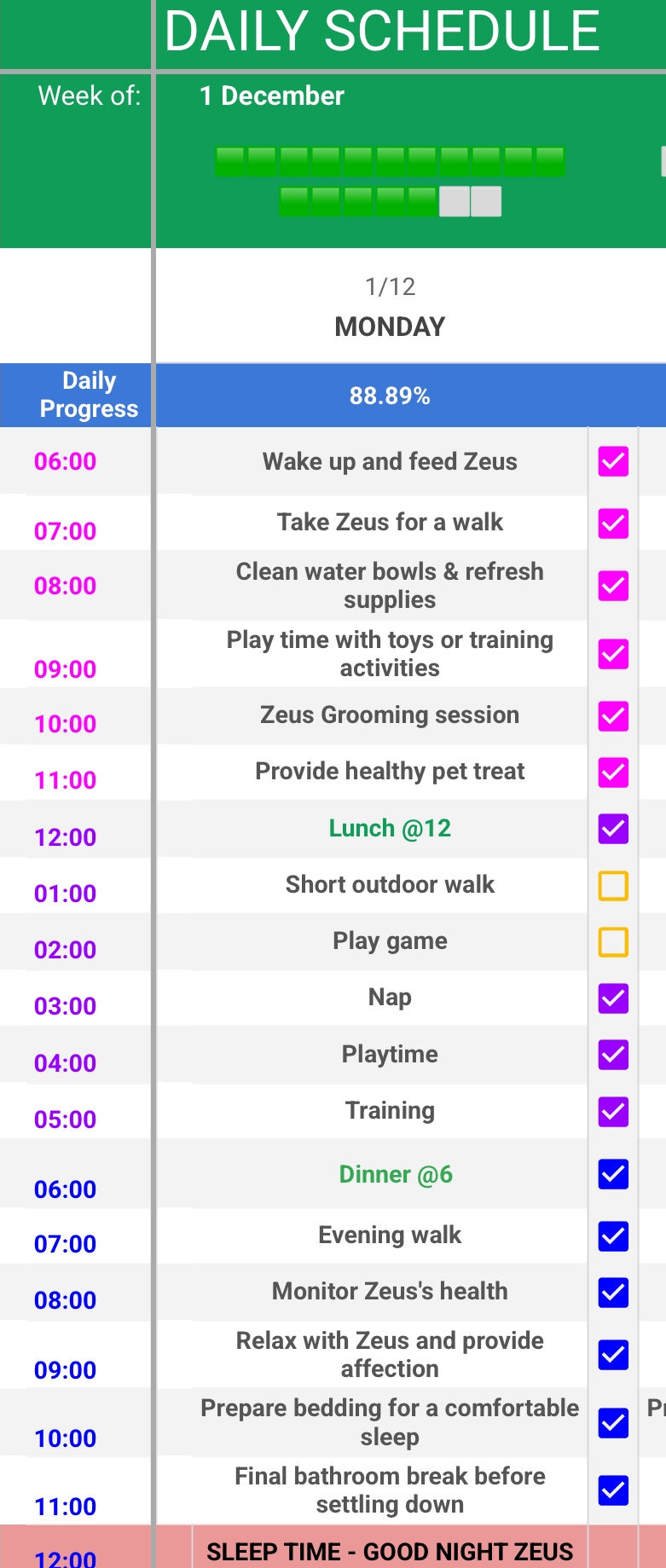
Task: Mark Short outdoor walk as done
Action: coord(613,886)
